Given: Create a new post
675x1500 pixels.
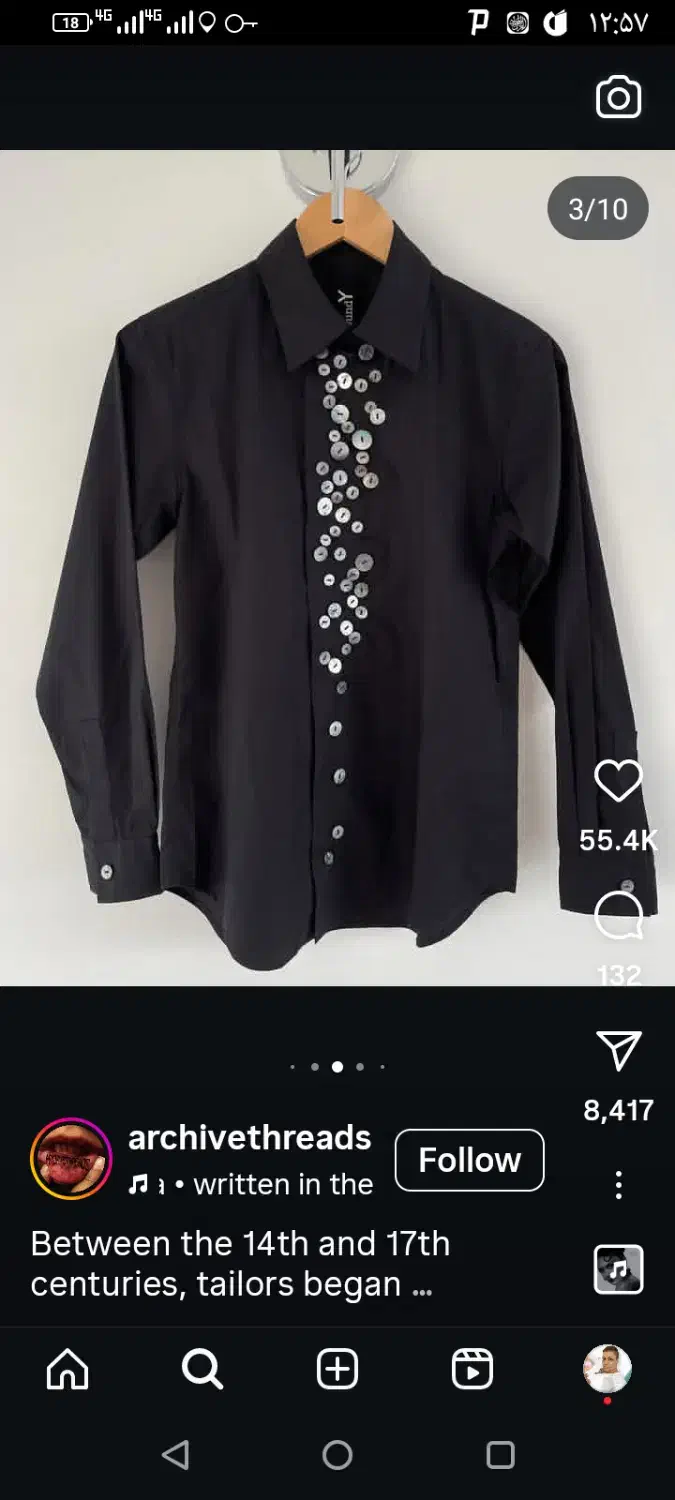Looking at the screenshot, I should tap(337, 1369).
